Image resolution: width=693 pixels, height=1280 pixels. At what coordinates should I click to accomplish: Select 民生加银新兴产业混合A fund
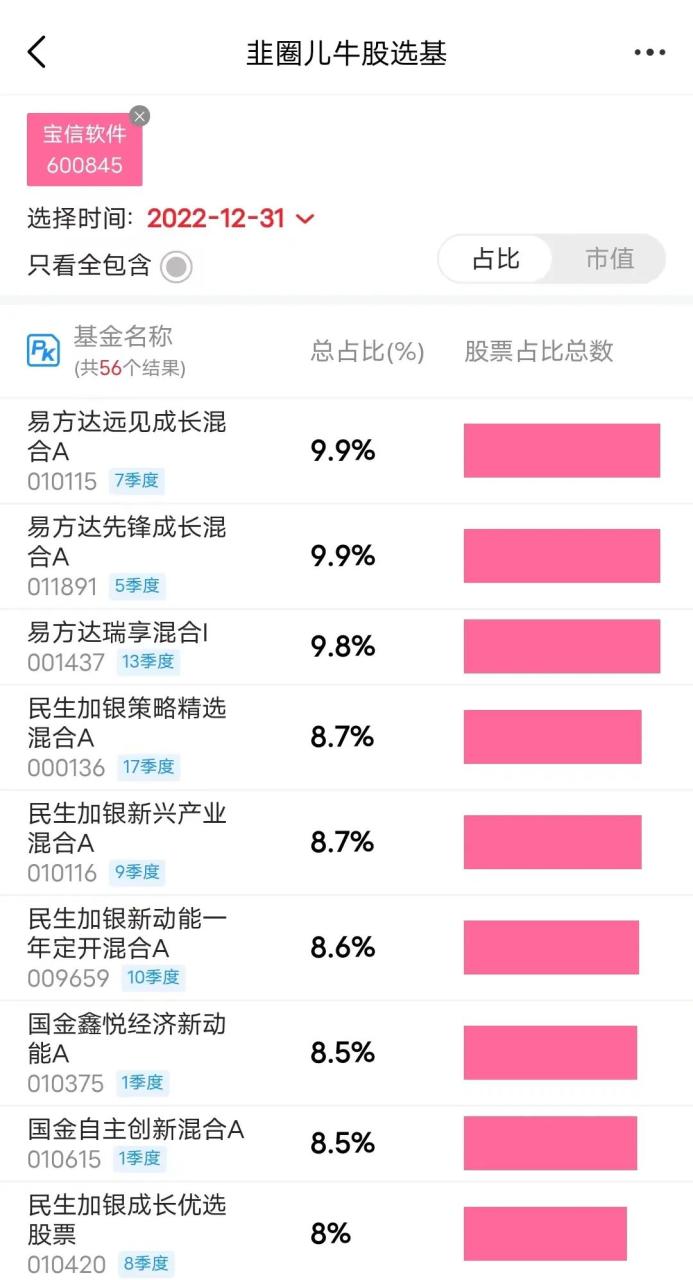coord(346,842)
